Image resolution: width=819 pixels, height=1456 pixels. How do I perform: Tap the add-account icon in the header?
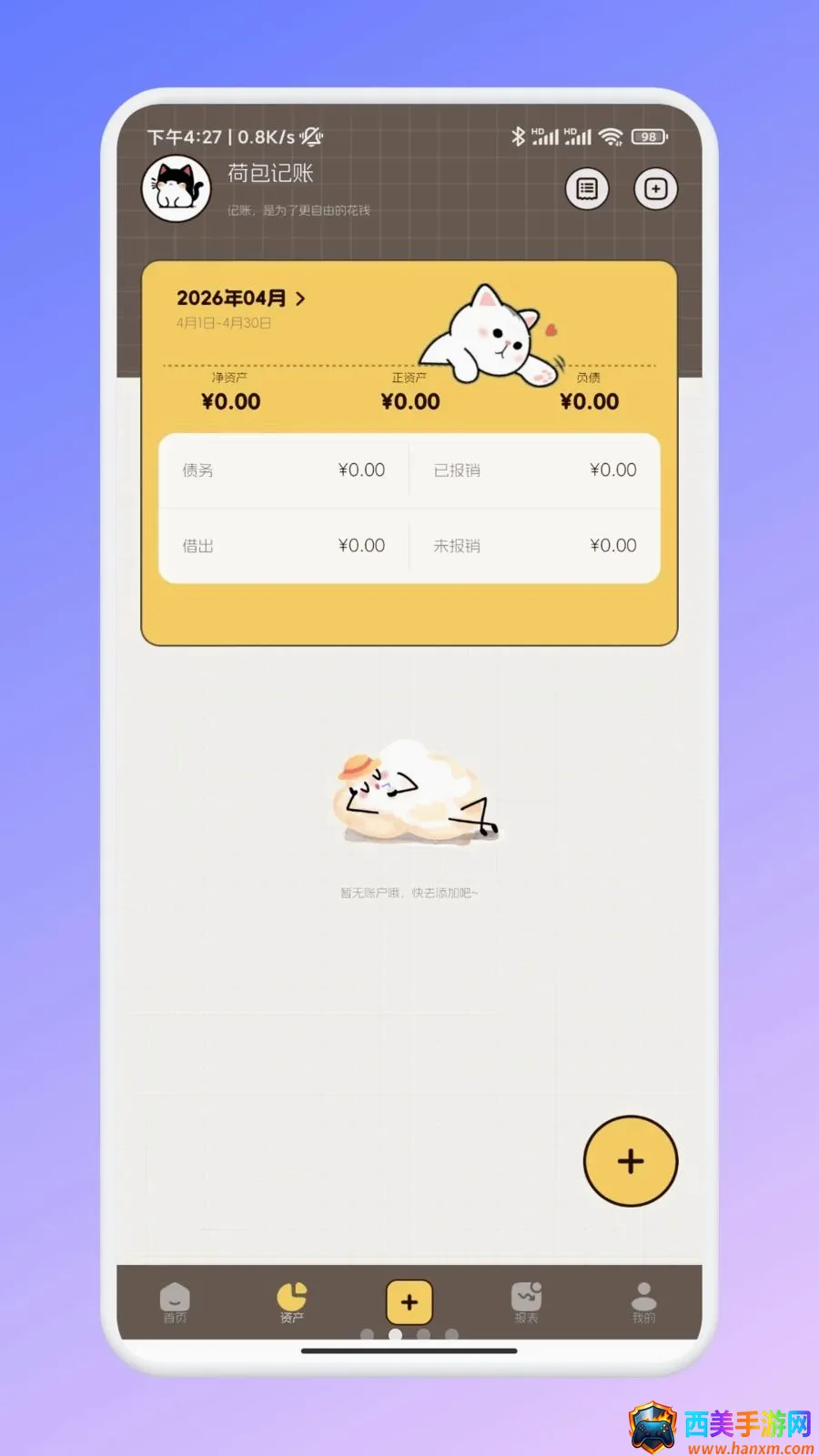click(x=655, y=189)
